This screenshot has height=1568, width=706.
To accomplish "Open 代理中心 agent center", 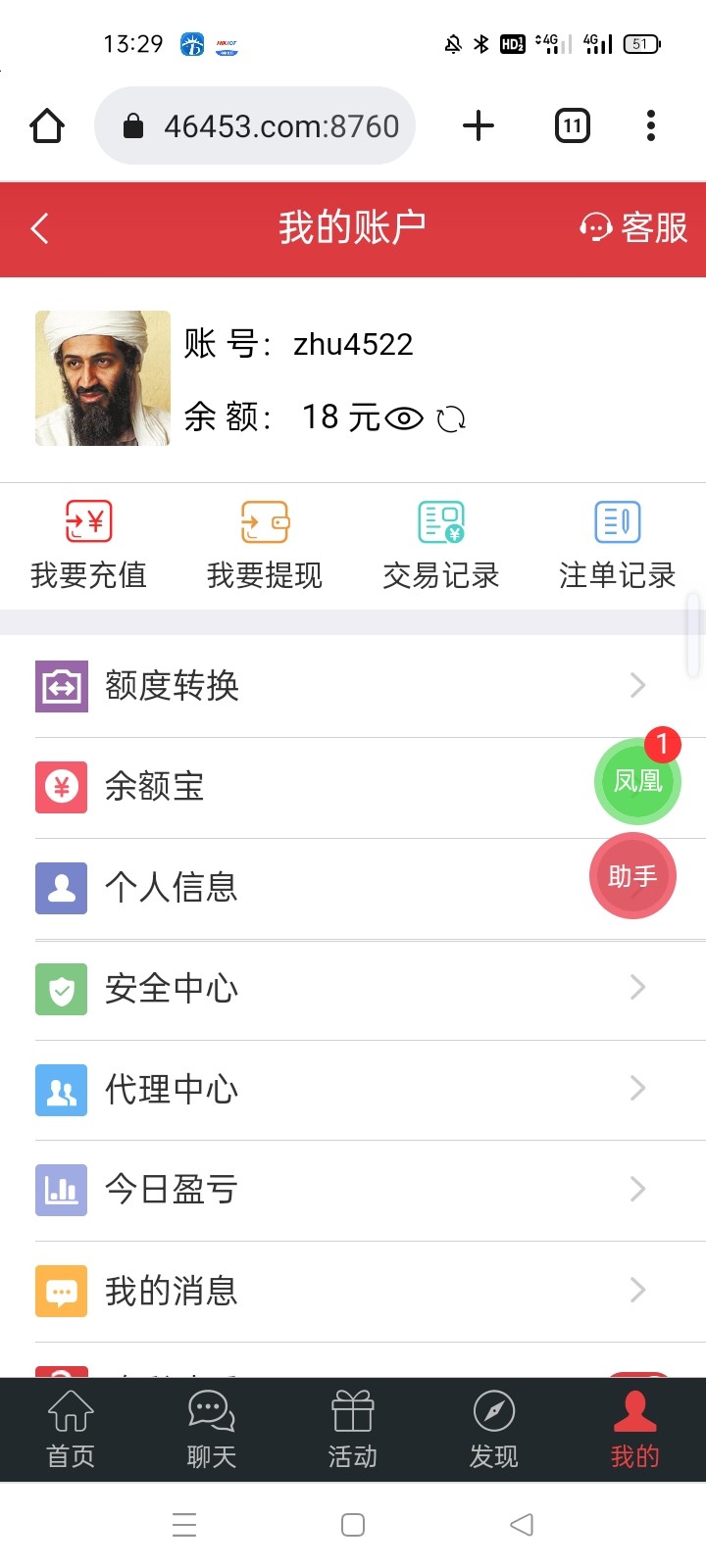I will coord(353,1090).
